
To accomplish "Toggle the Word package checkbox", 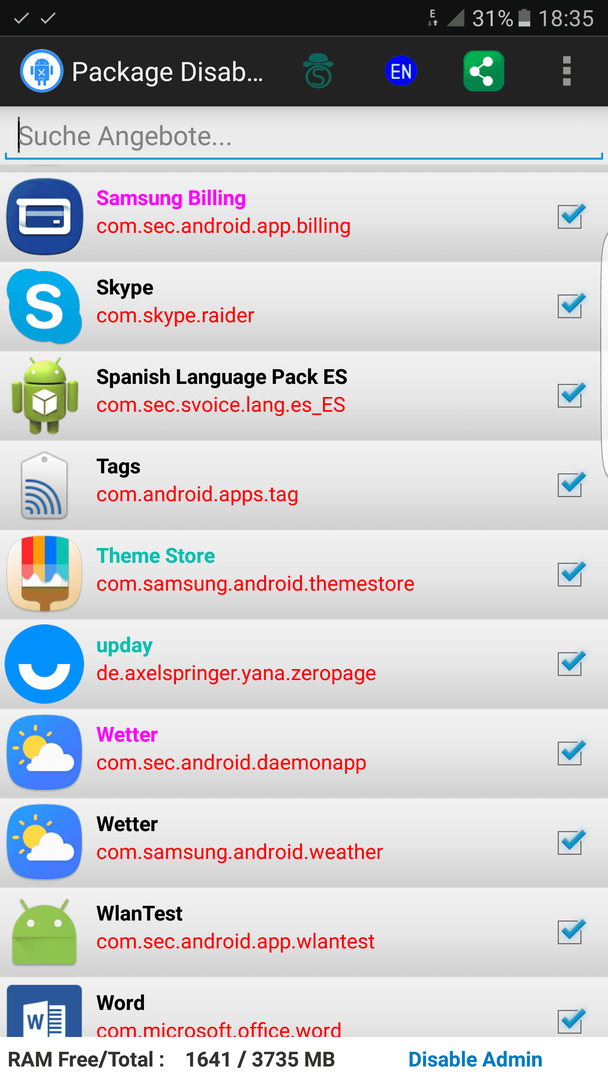I will click(570, 1019).
